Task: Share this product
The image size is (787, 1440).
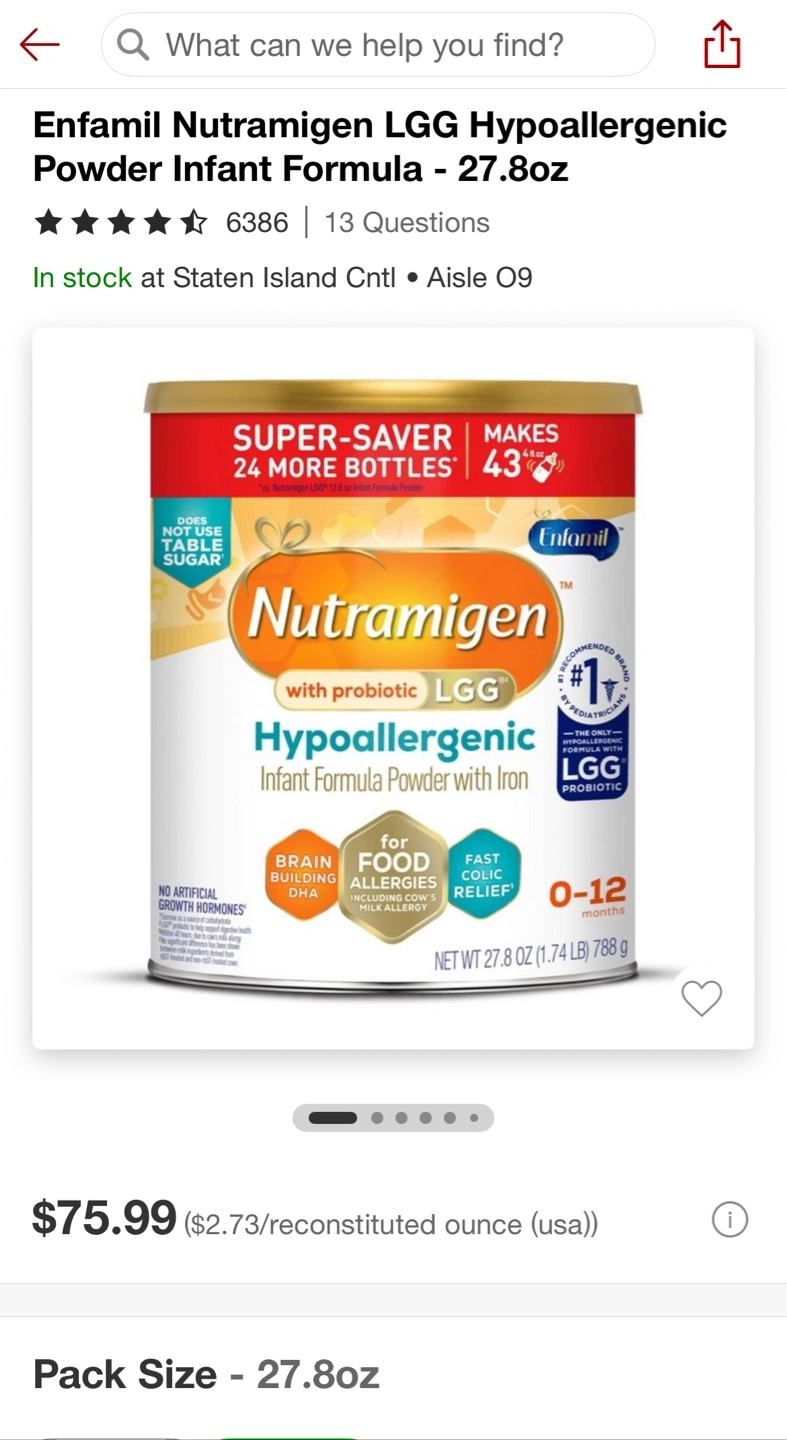Action: point(722,44)
